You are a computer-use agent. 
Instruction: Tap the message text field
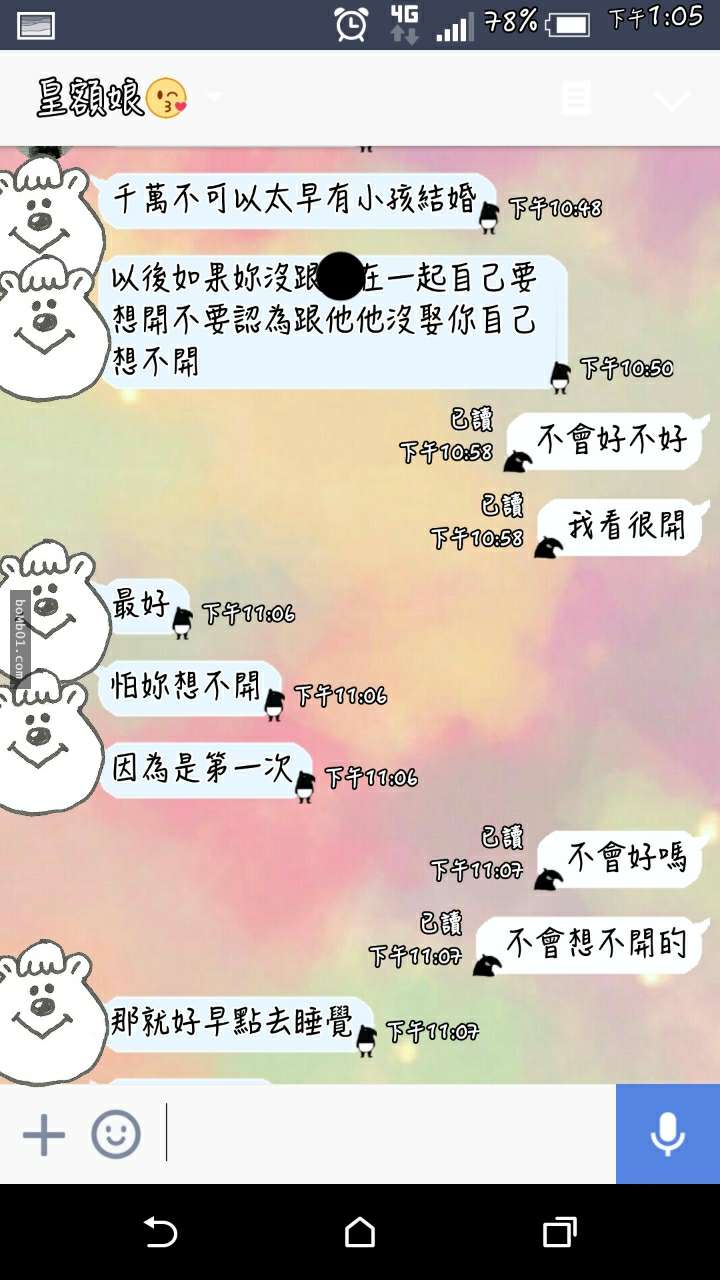point(390,1134)
